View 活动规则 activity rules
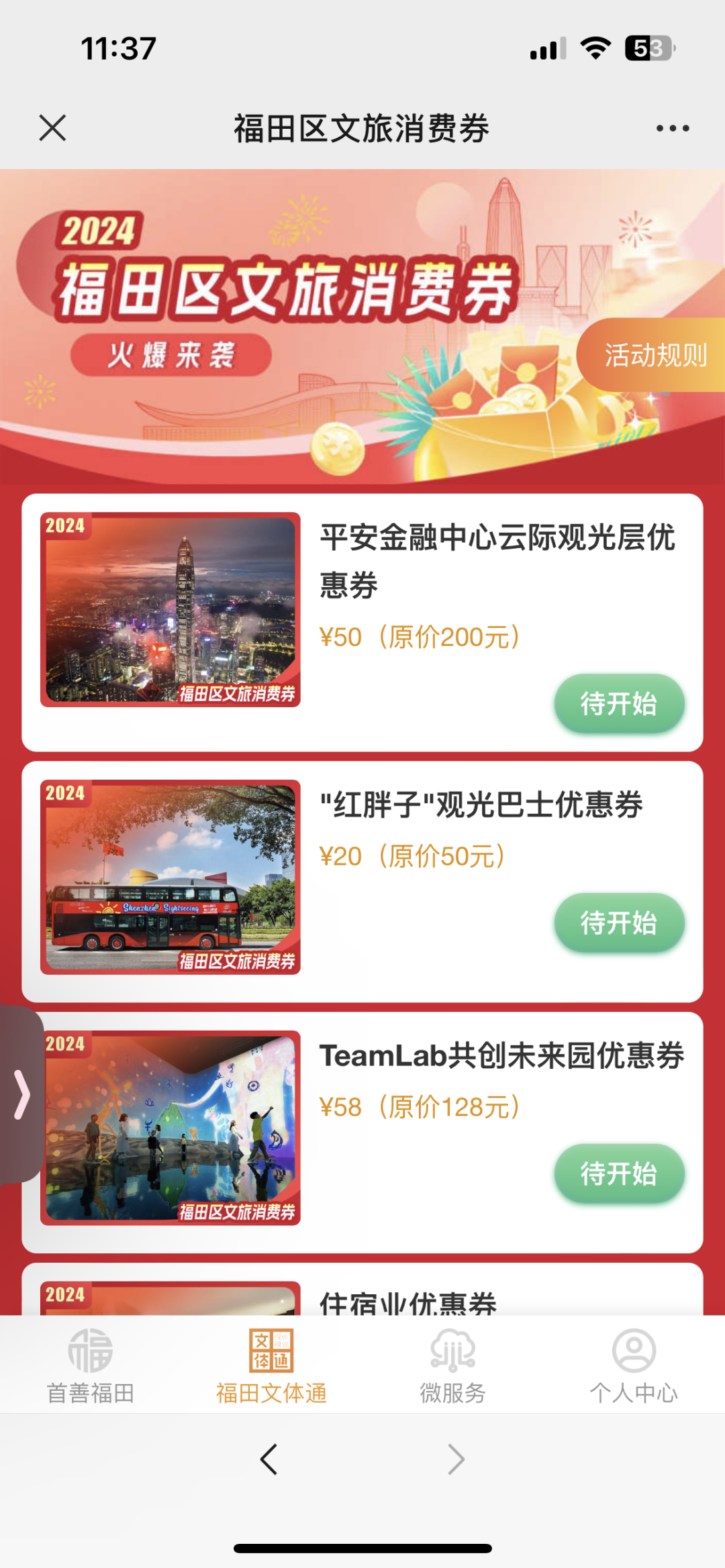725x1568 pixels. 654,355
